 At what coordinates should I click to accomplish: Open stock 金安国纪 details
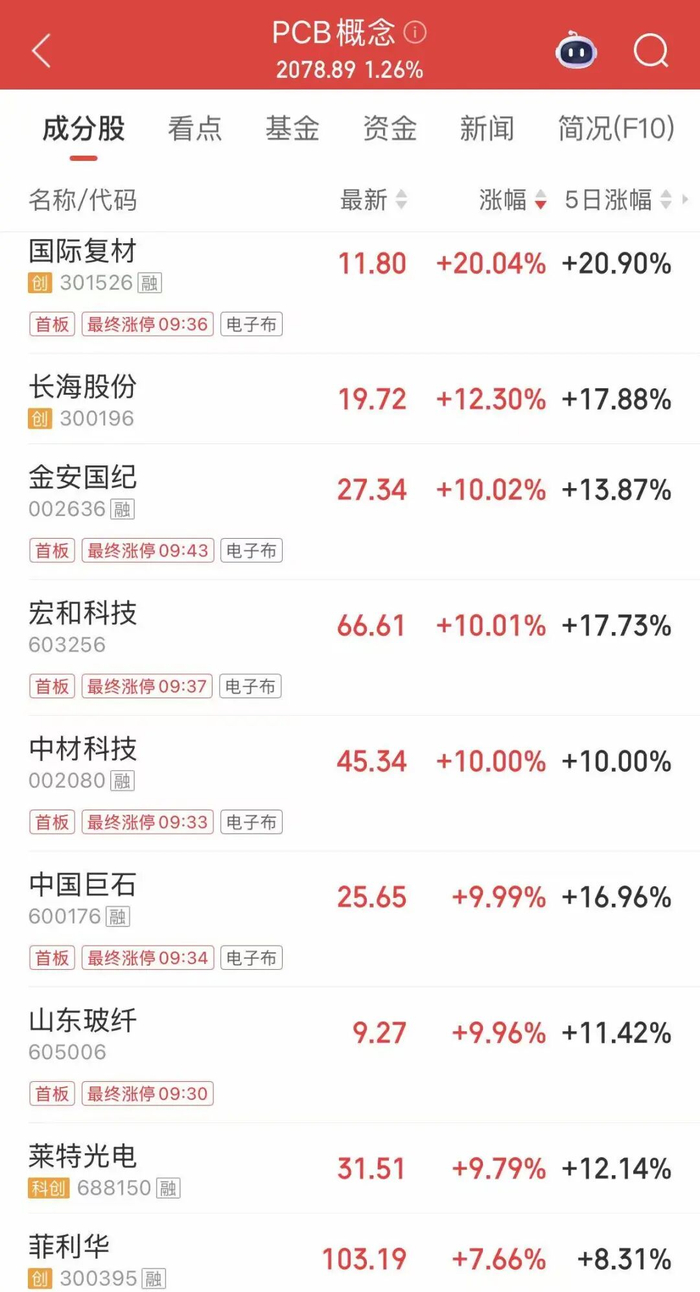point(83,477)
